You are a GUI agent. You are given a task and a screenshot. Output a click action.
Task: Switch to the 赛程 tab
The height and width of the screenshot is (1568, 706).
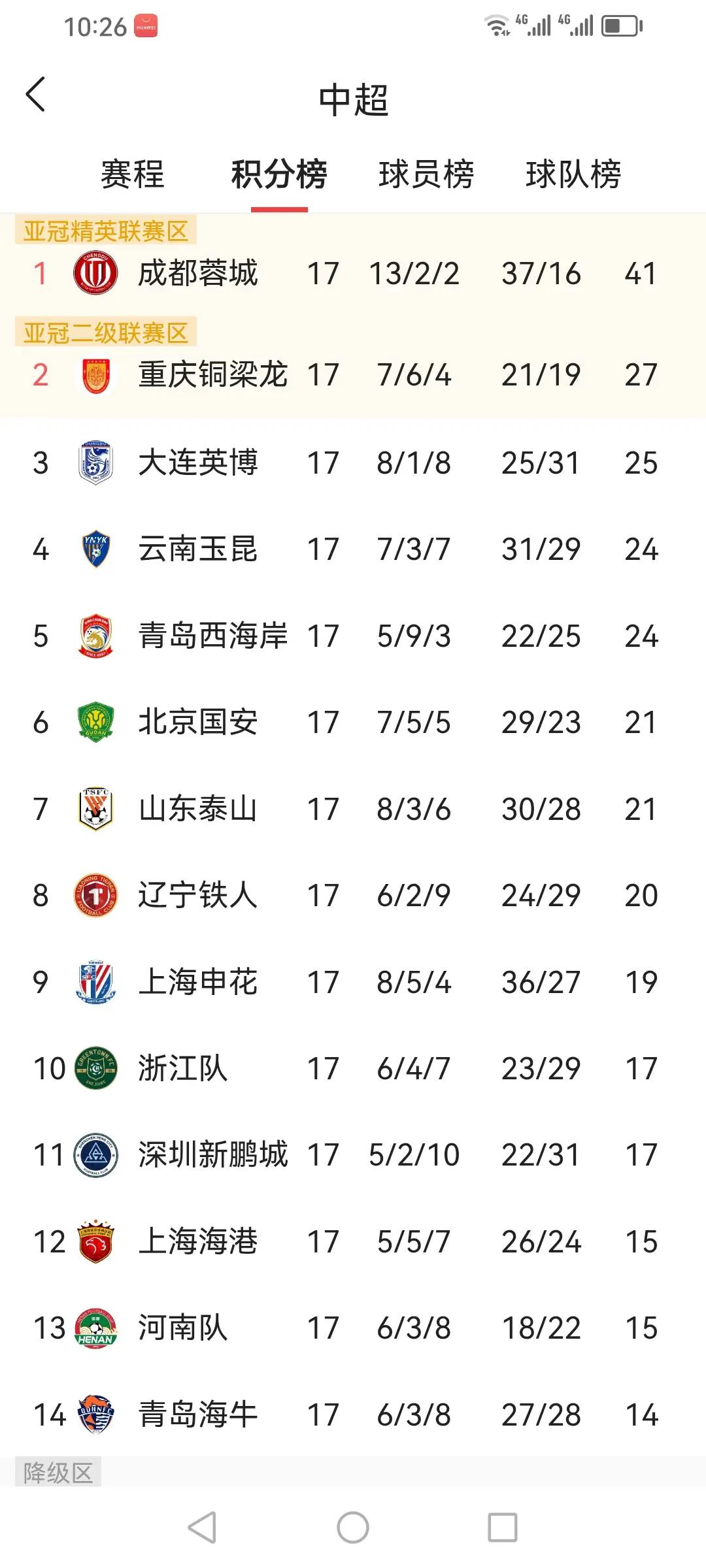pos(132,174)
